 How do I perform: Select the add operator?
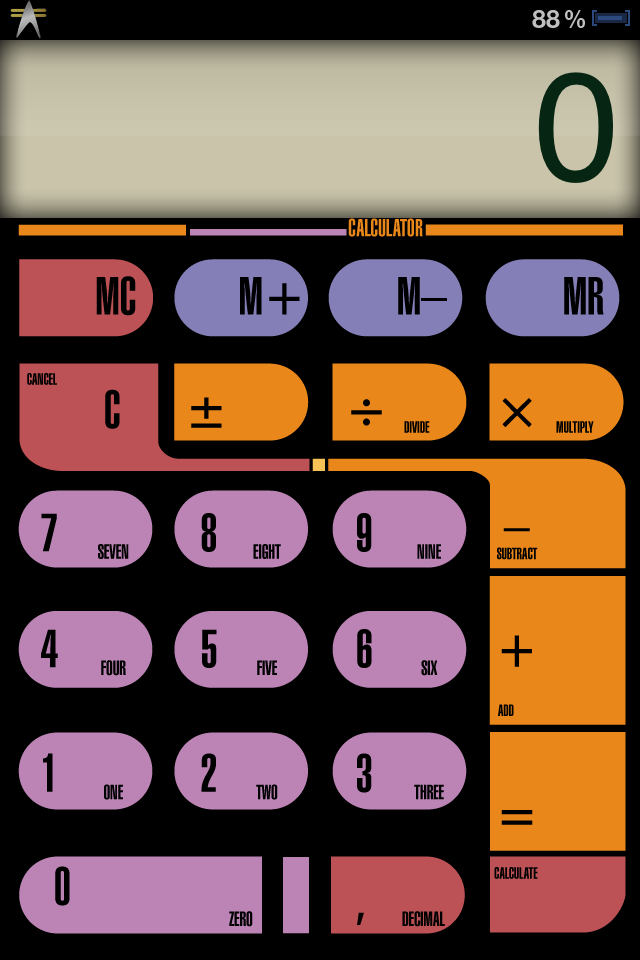pyautogui.click(x=557, y=650)
